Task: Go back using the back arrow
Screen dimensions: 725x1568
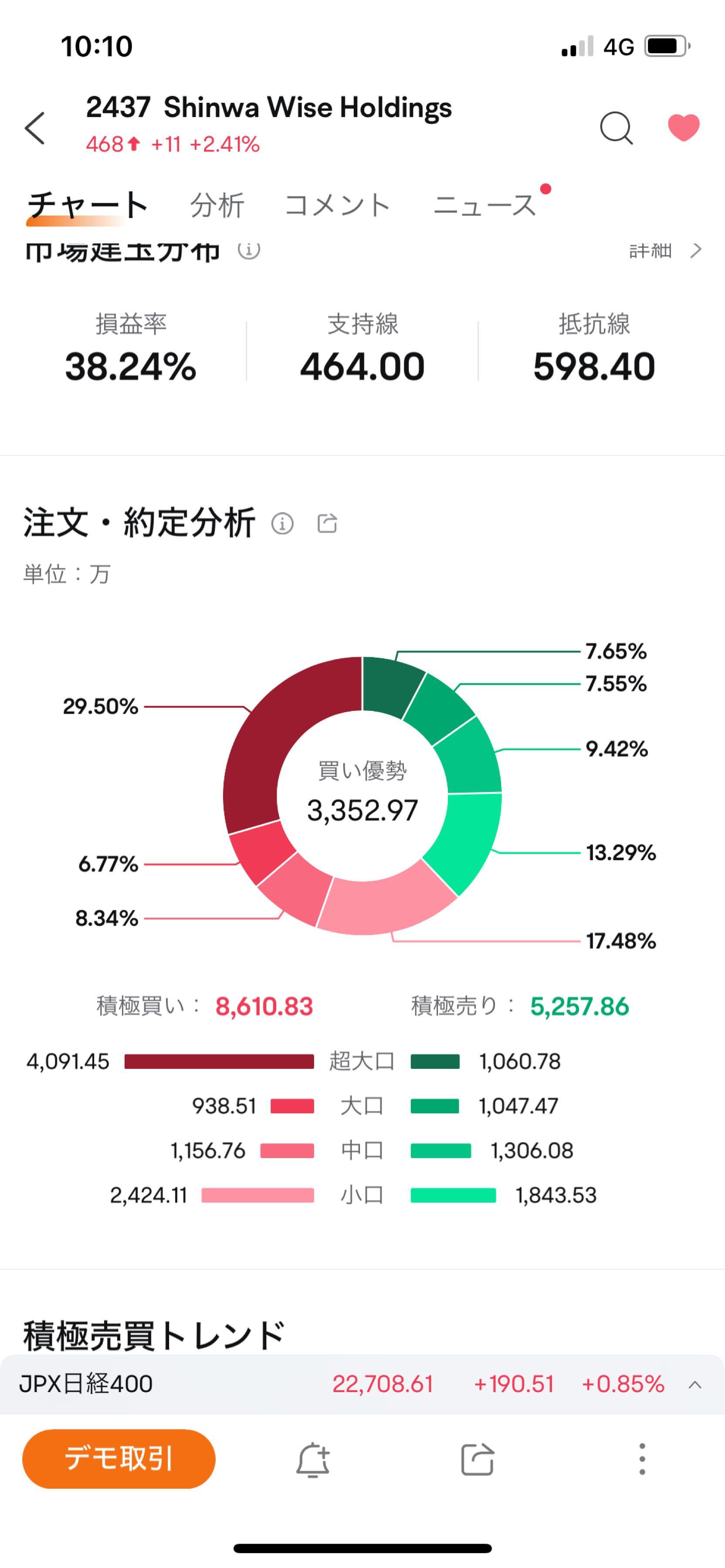Action: tap(35, 128)
